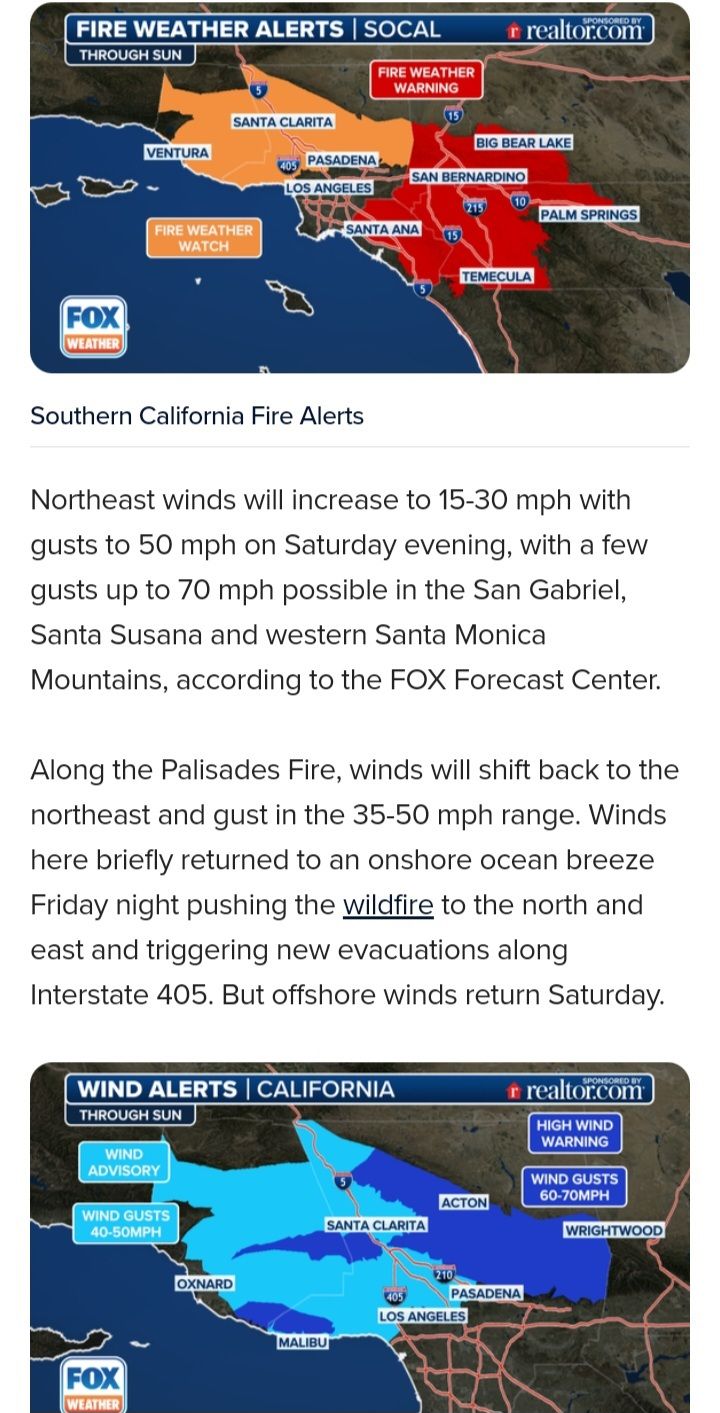Open the Wind Alerts California map image
Image resolution: width=720 pixels, height=1413 pixels.
tap(360, 1238)
